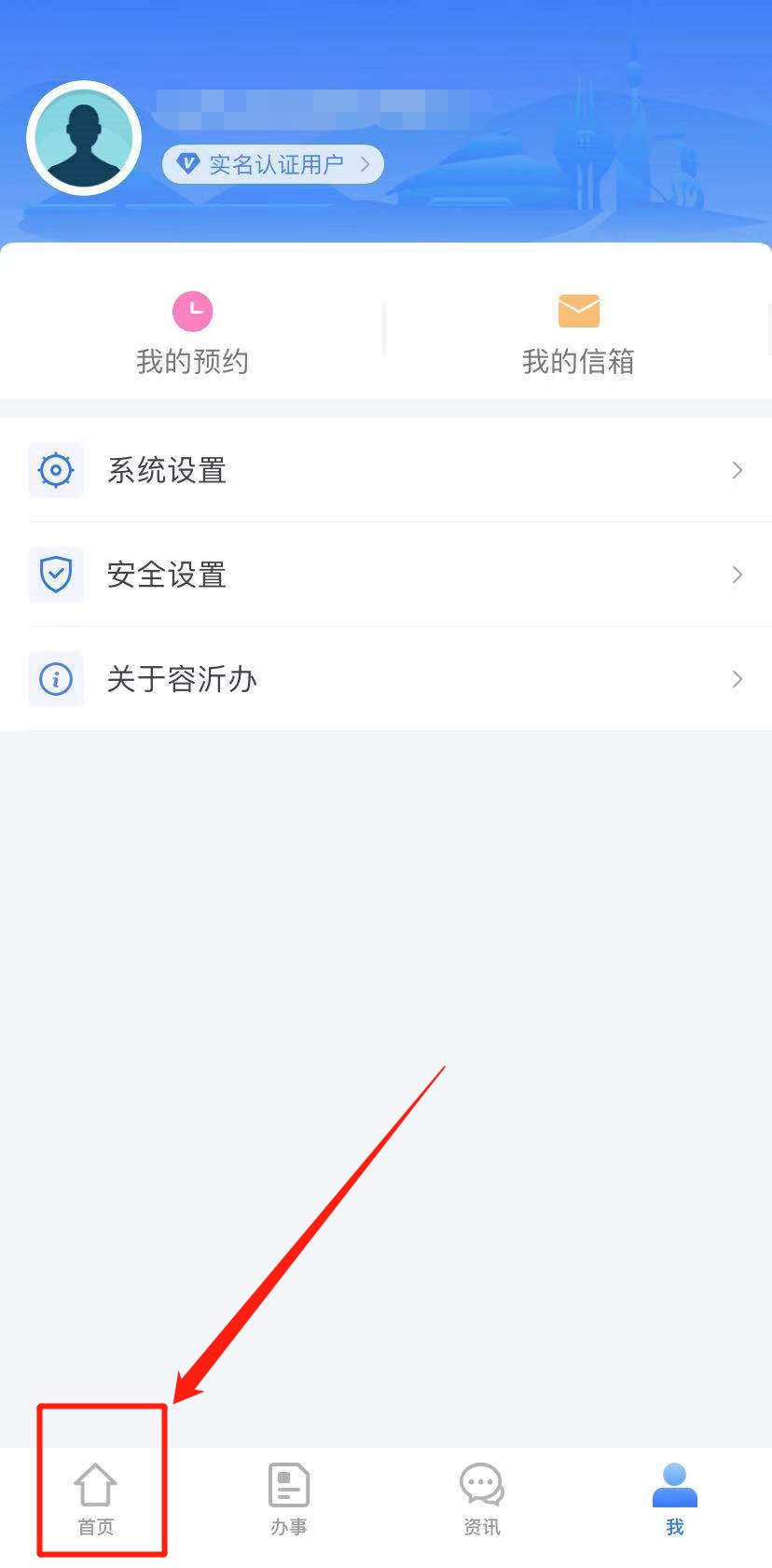Switch to the 办事 tab
The height and width of the screenshot is (1568, 772).
coord(289,1499)
